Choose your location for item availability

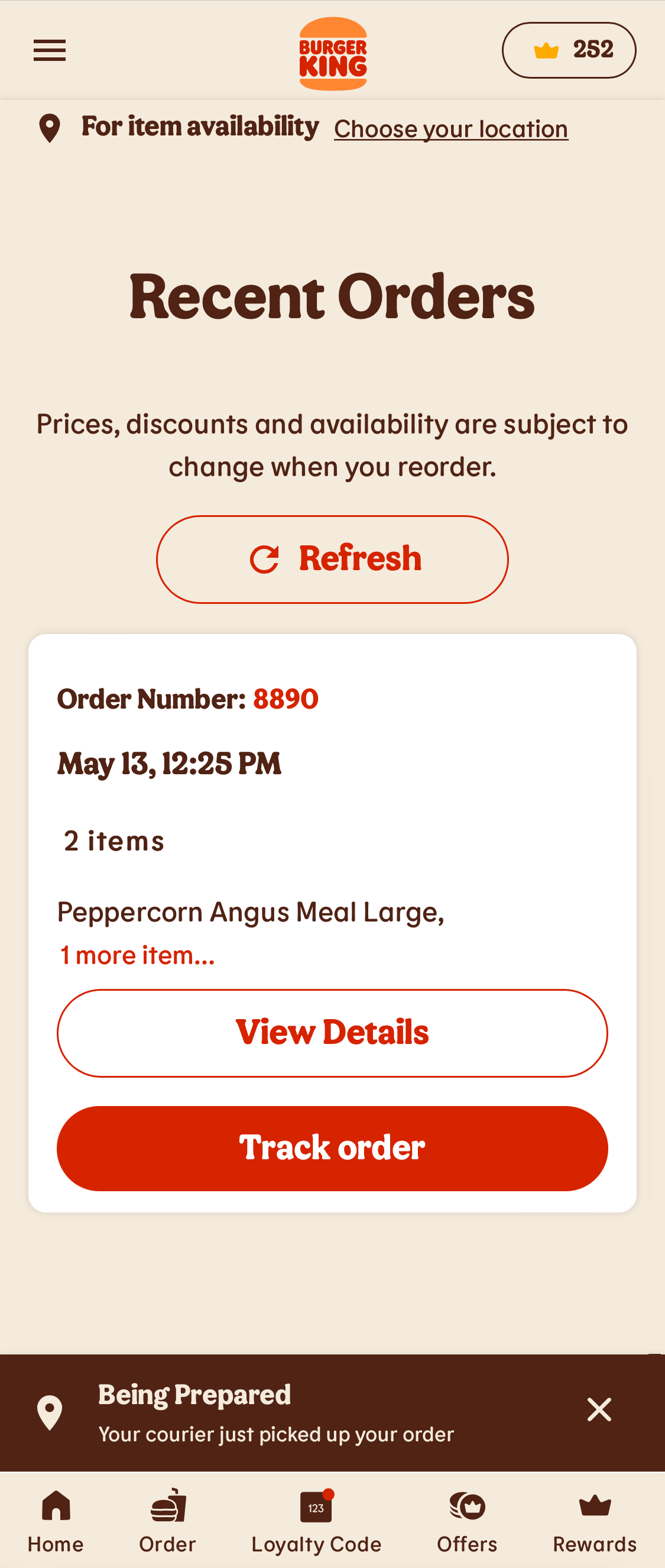pos(450,128)
